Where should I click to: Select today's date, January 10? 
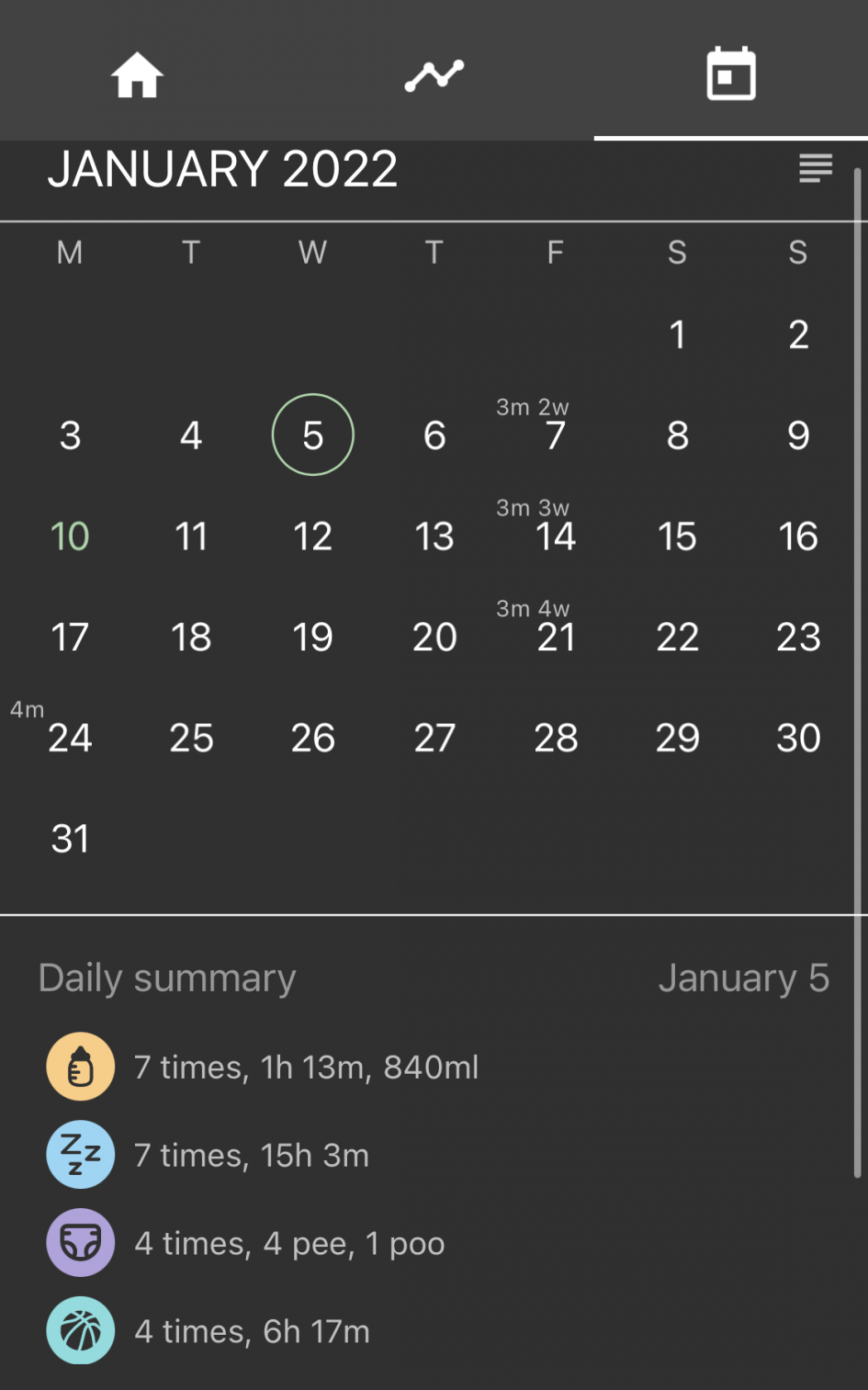70,536
